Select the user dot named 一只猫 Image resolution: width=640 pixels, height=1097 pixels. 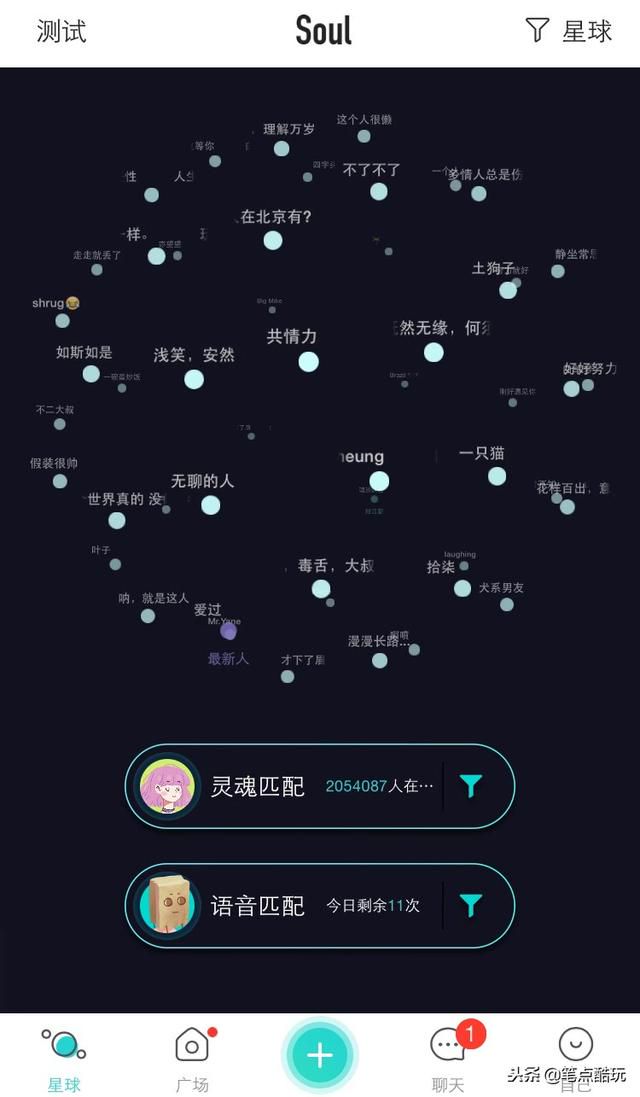[497, 476]
